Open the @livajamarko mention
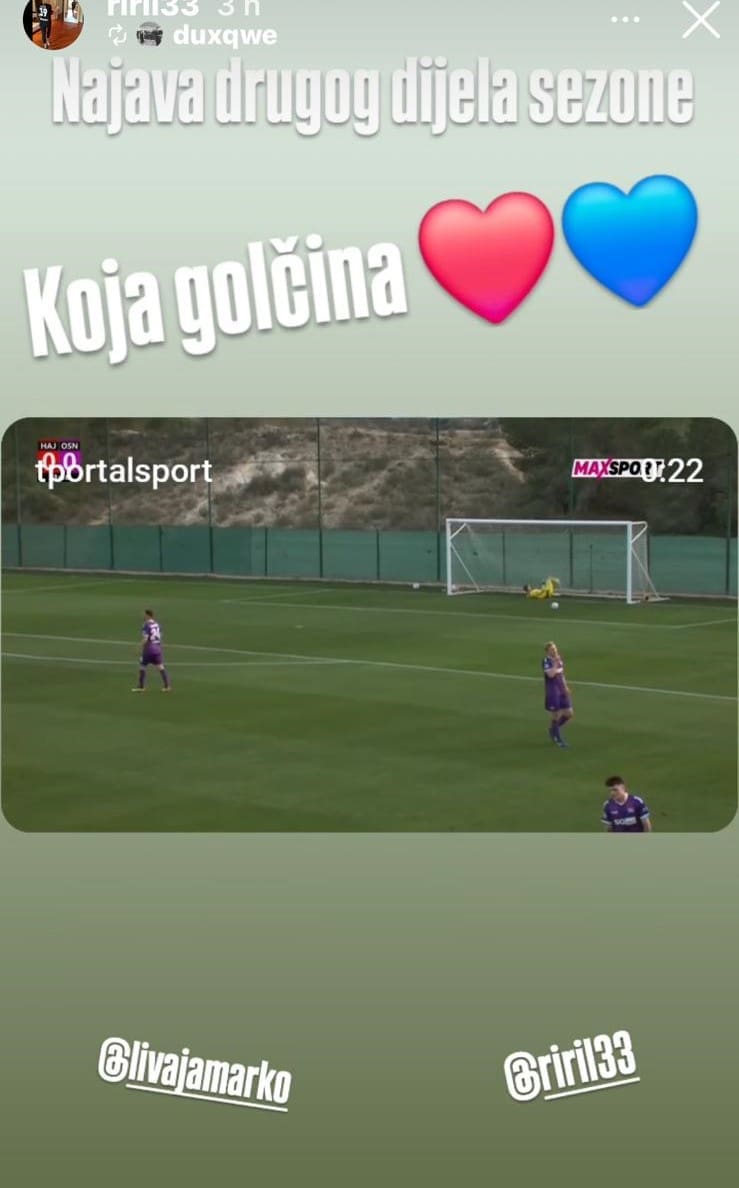 tap(194, 1072)
